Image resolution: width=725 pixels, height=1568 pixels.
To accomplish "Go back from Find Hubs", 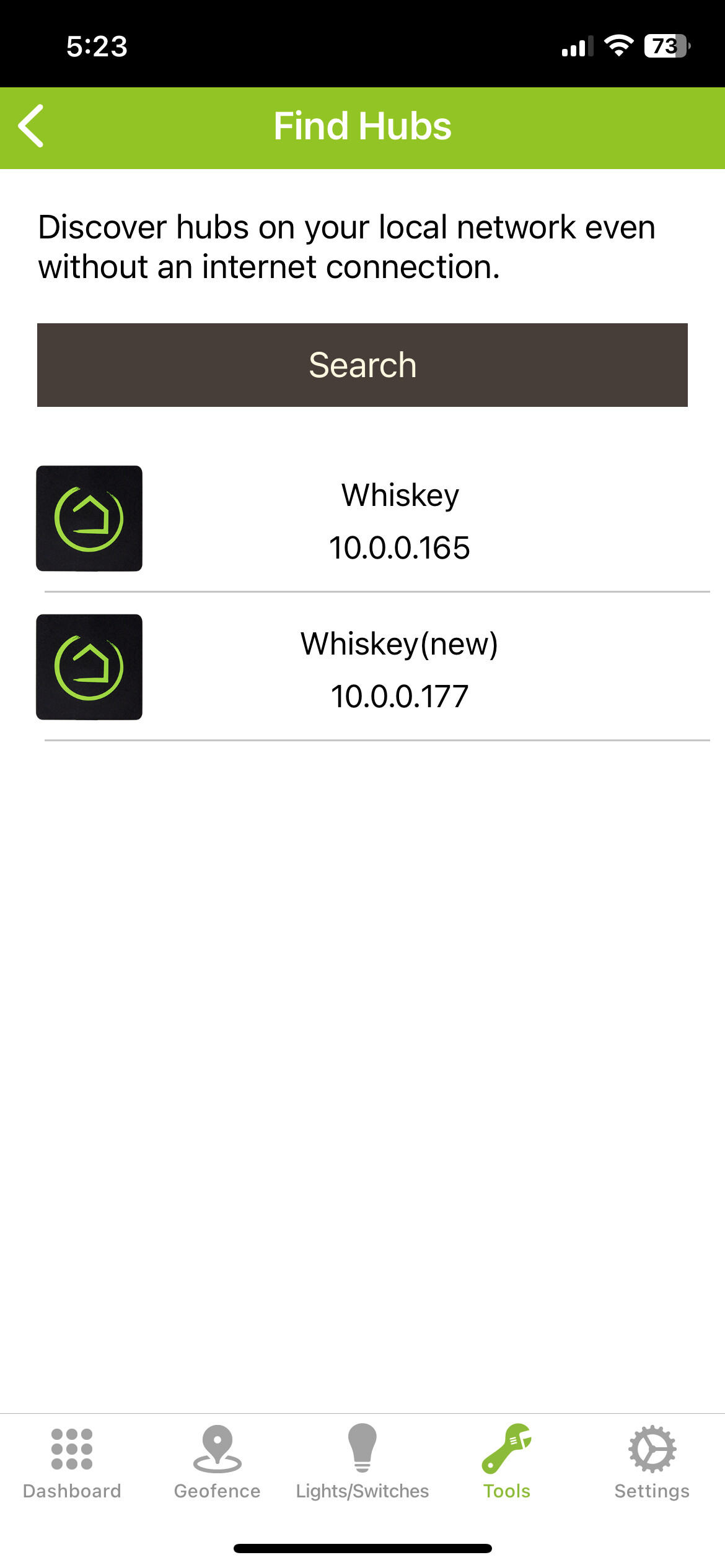I will tap(31, 126).
